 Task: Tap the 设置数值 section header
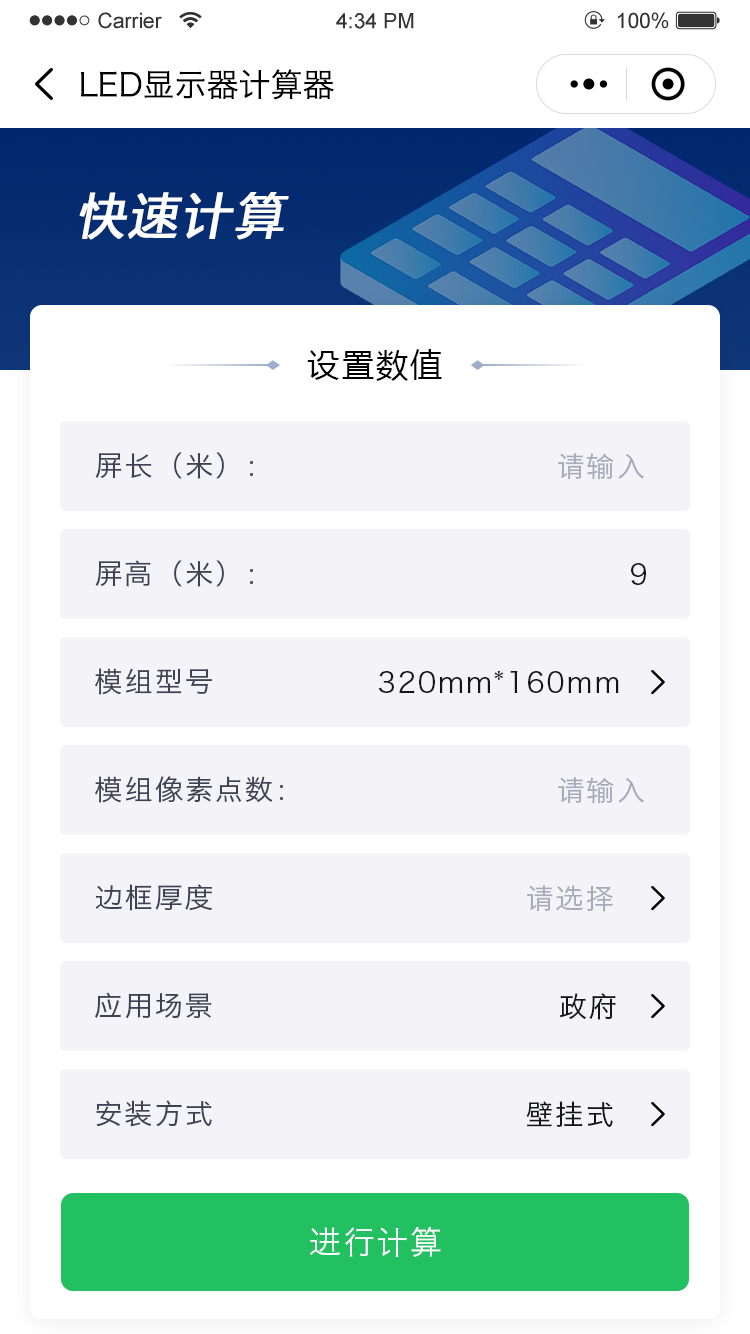(374, 366)
